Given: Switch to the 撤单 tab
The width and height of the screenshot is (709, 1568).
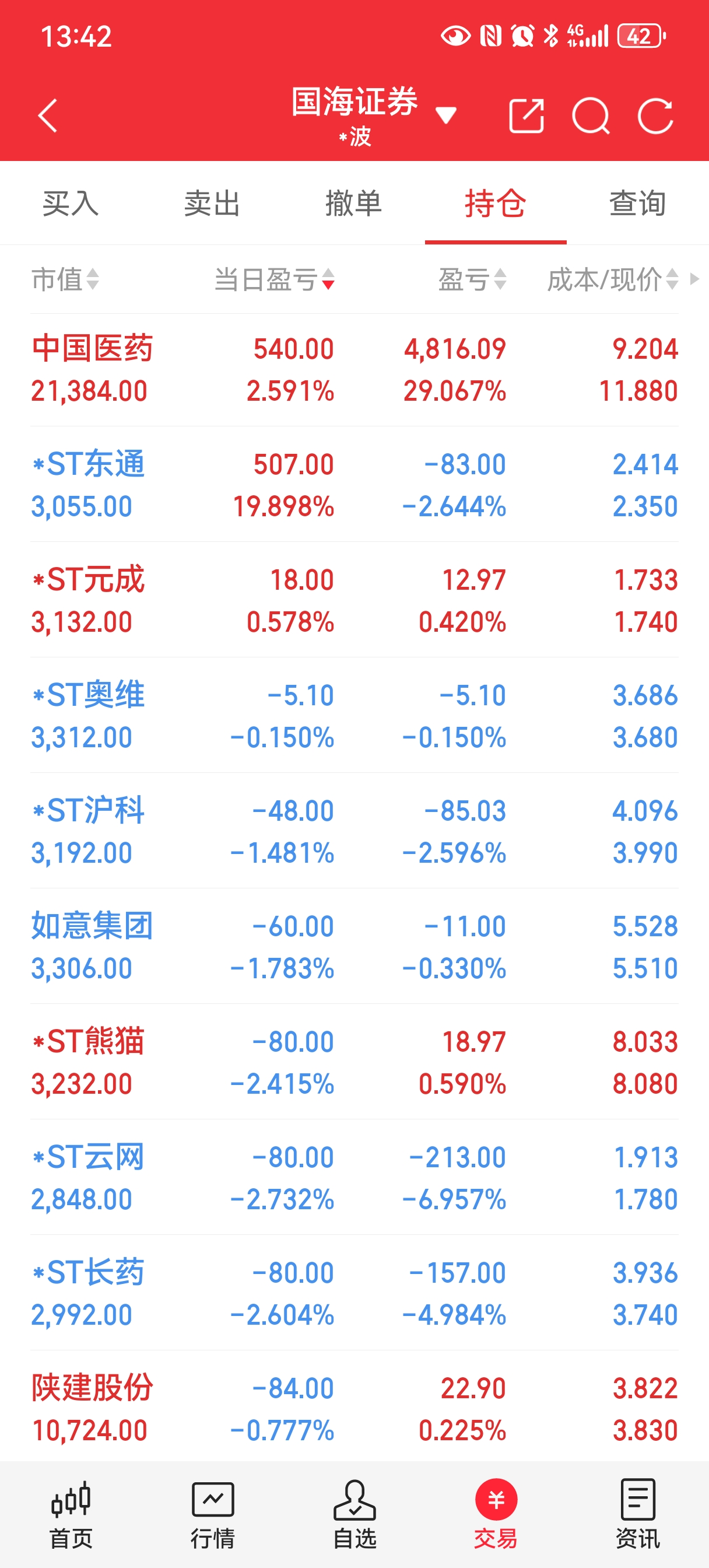Looking at the screenshot, I should (353, 204).
